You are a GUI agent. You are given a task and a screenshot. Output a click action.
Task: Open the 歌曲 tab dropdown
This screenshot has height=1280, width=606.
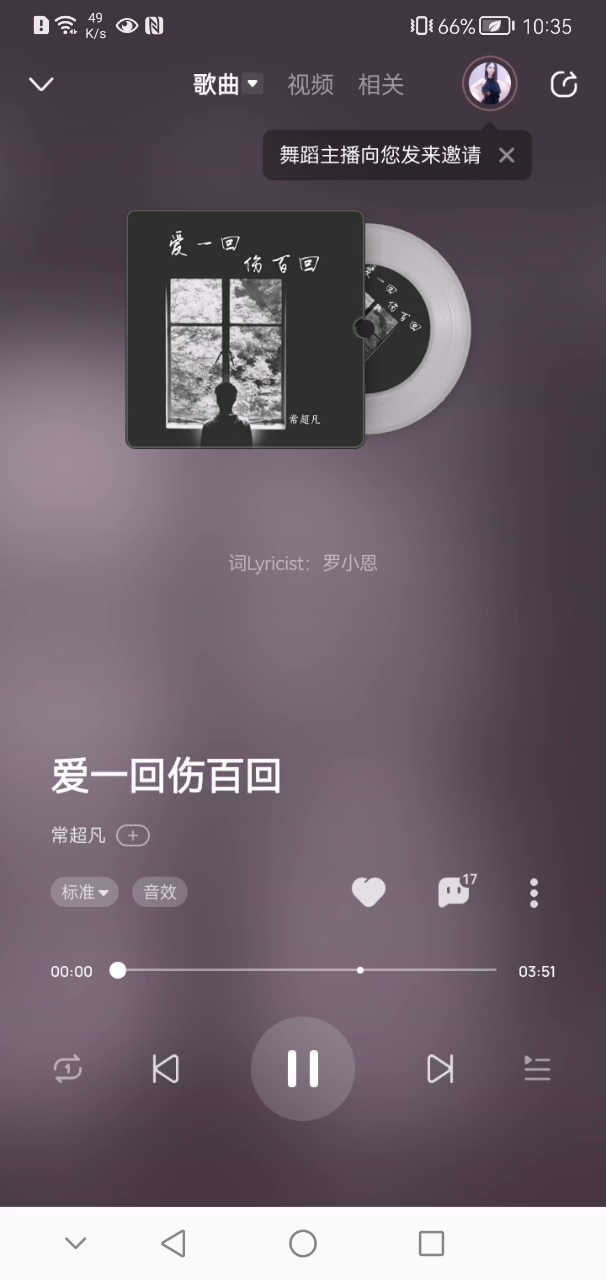coord(252,84)
